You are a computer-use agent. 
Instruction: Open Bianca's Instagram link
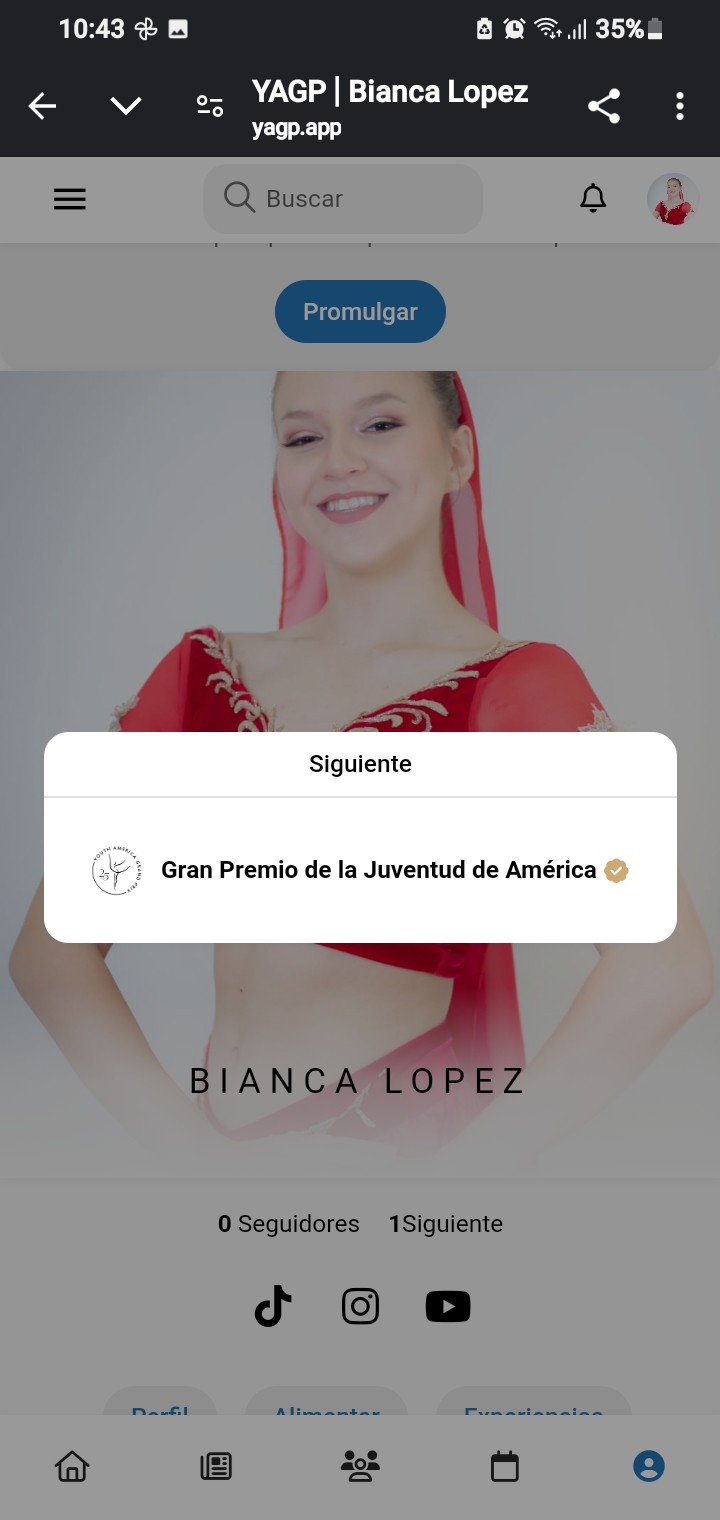tap(360, 1306)
